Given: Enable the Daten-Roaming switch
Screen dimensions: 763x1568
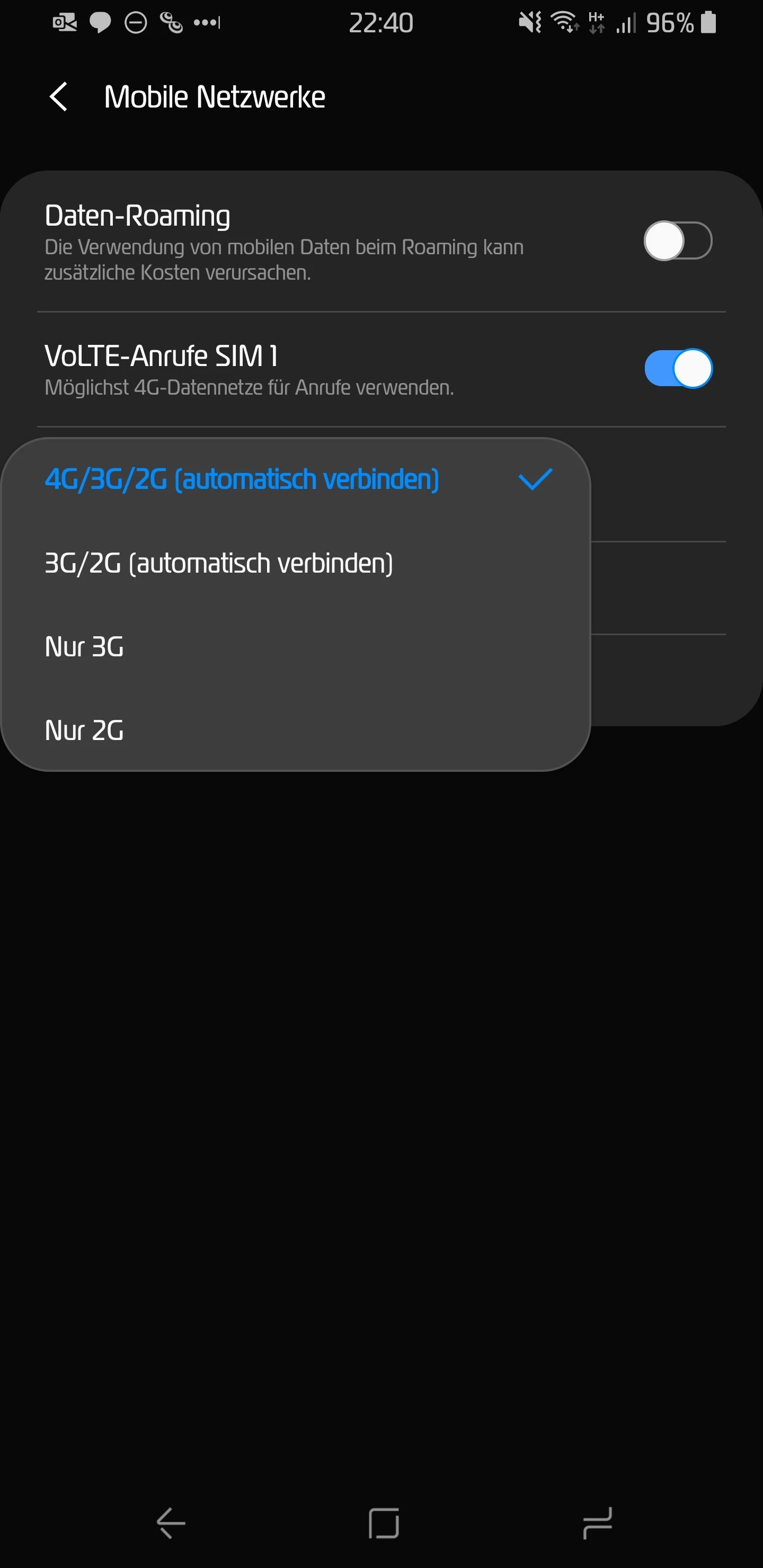Looking at the screenshot, I should [677, 241].
